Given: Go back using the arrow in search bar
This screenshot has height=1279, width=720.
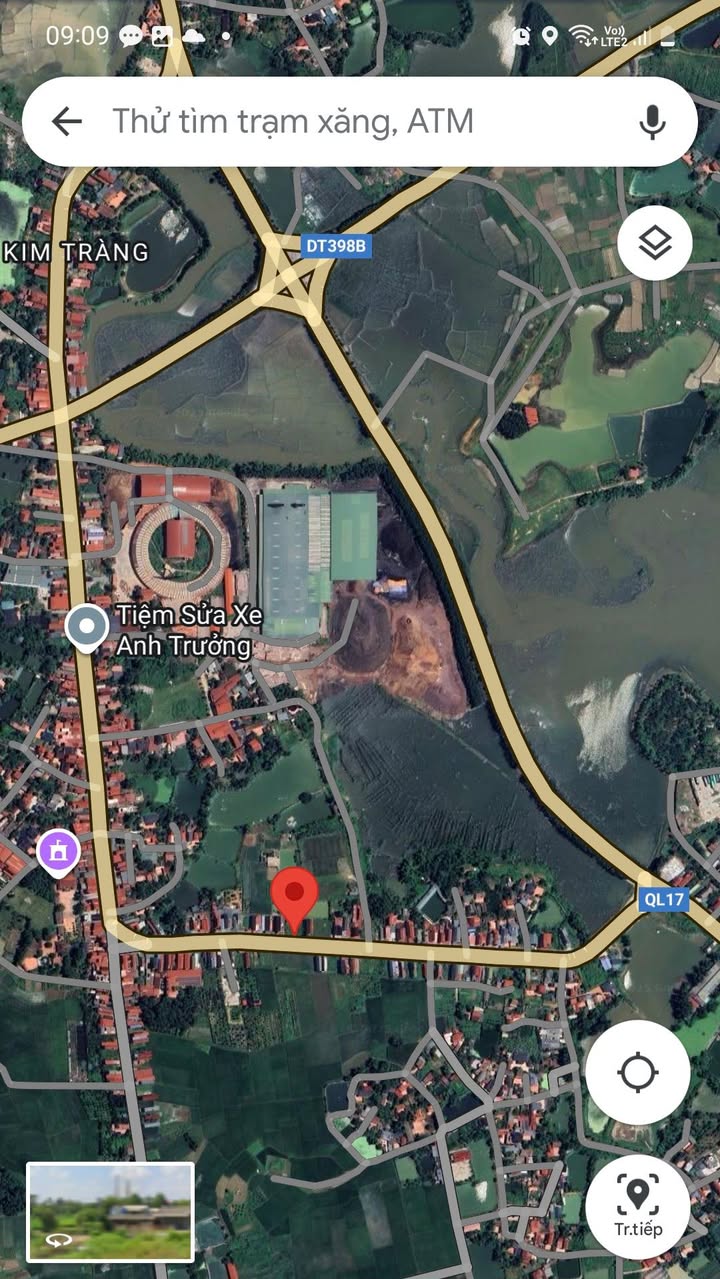Looking at the screenshot, I should [x=67, y=122].
